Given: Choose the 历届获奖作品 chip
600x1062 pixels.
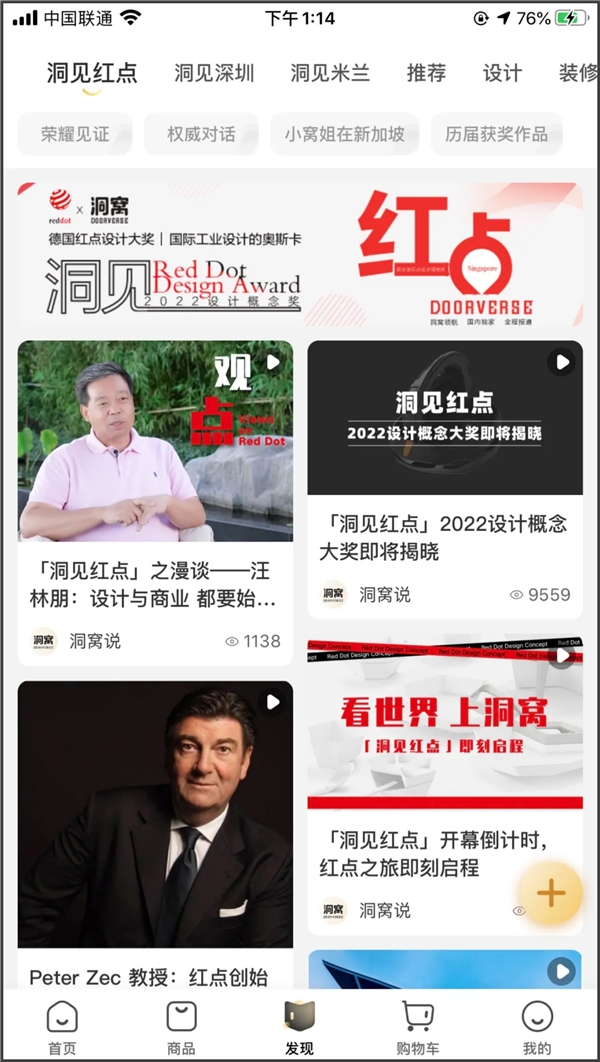Looking at the screenshot, I should pos(496,134).
